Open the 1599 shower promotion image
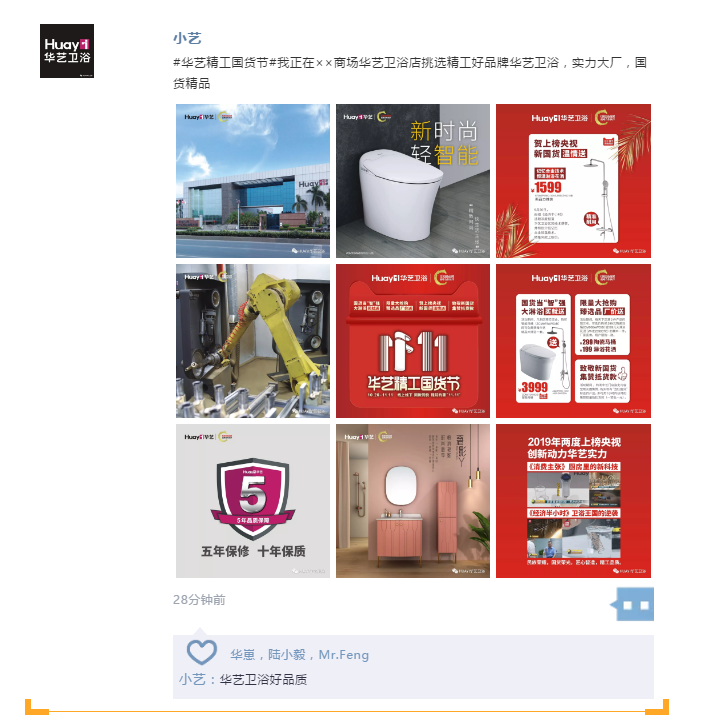The width and height of the screenshot is (702, 728). point(573,181)
